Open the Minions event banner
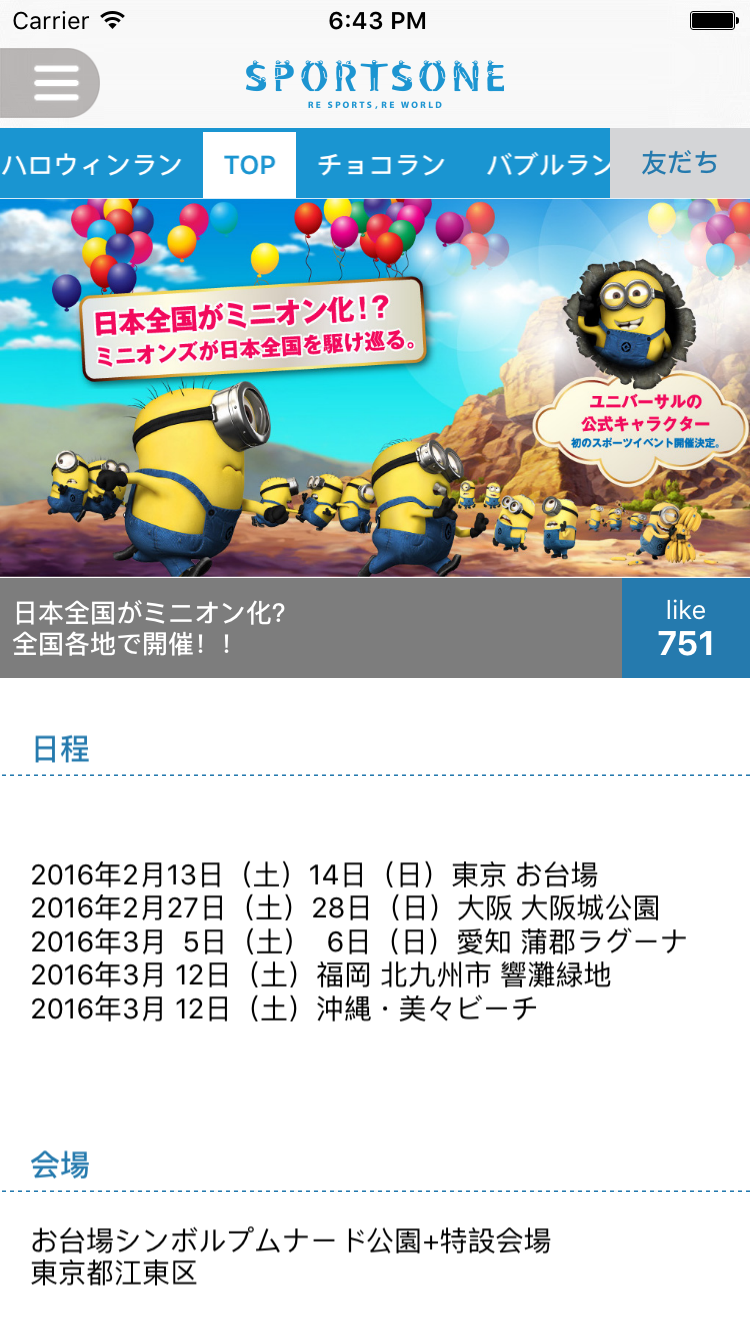Screen dimensions: 750x1334 pos(375,388)
